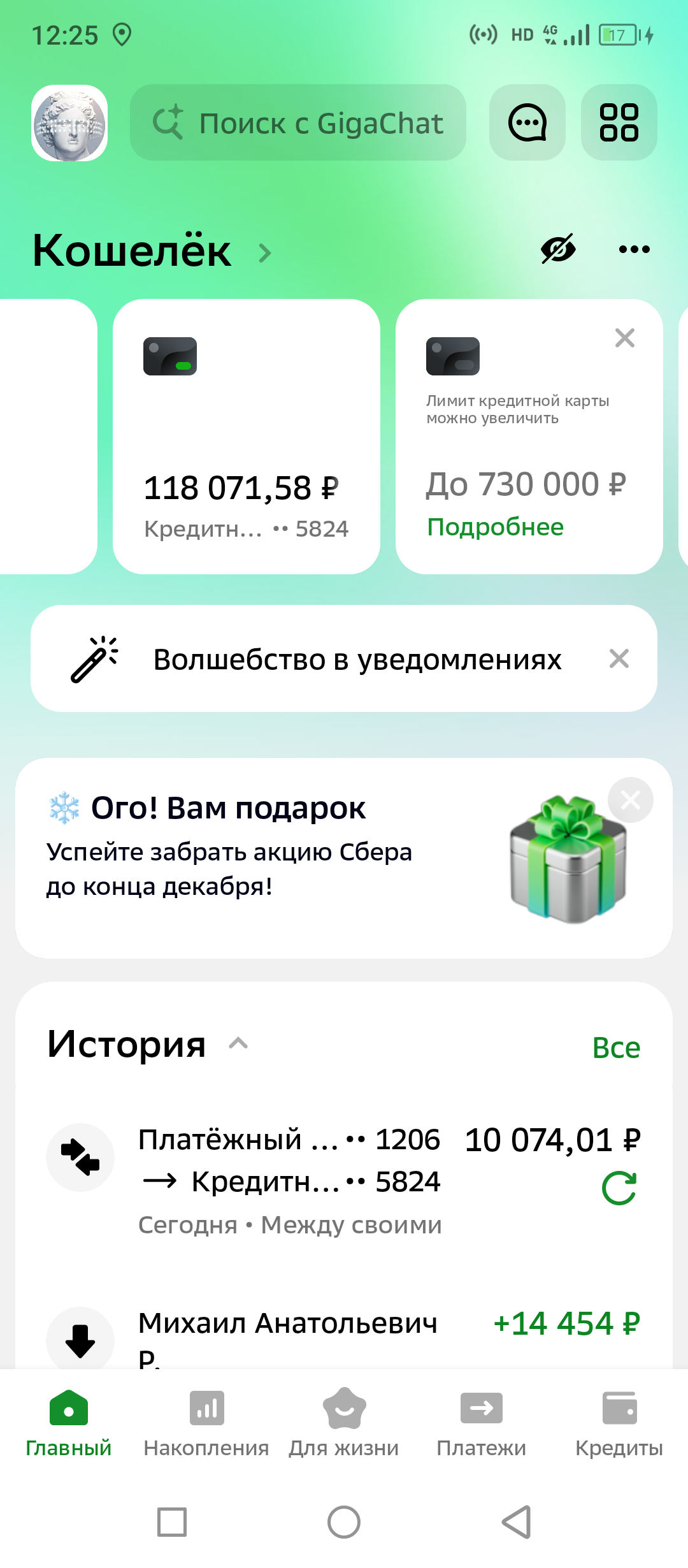Open the chat assistant icon
Image resolution: width=688 pixels, height=1568 pixels.
pyautogui.click(x=527, y=123)
